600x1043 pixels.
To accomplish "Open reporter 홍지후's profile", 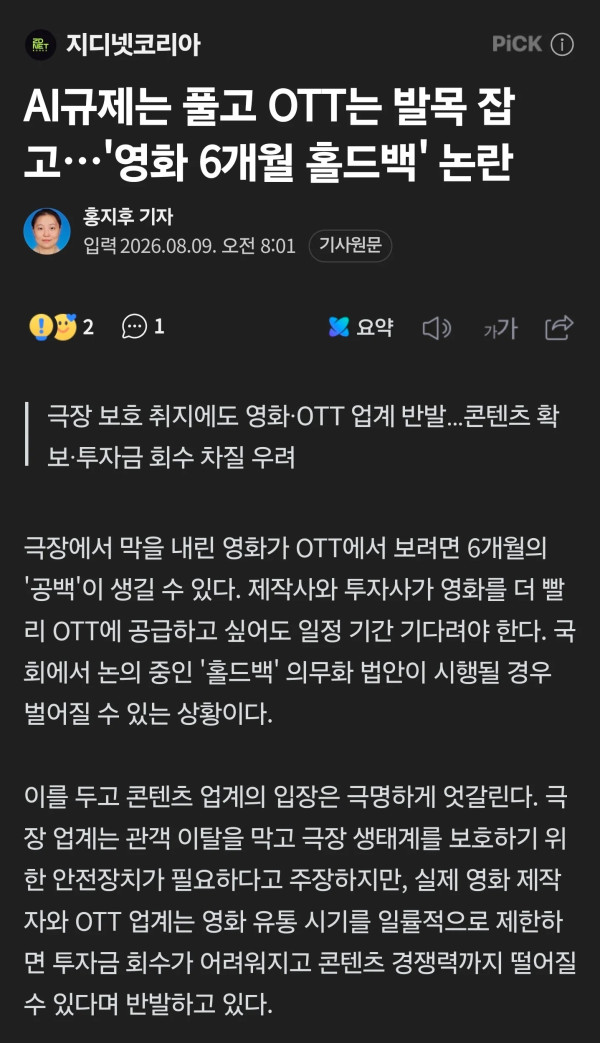I will click(128, 216).
